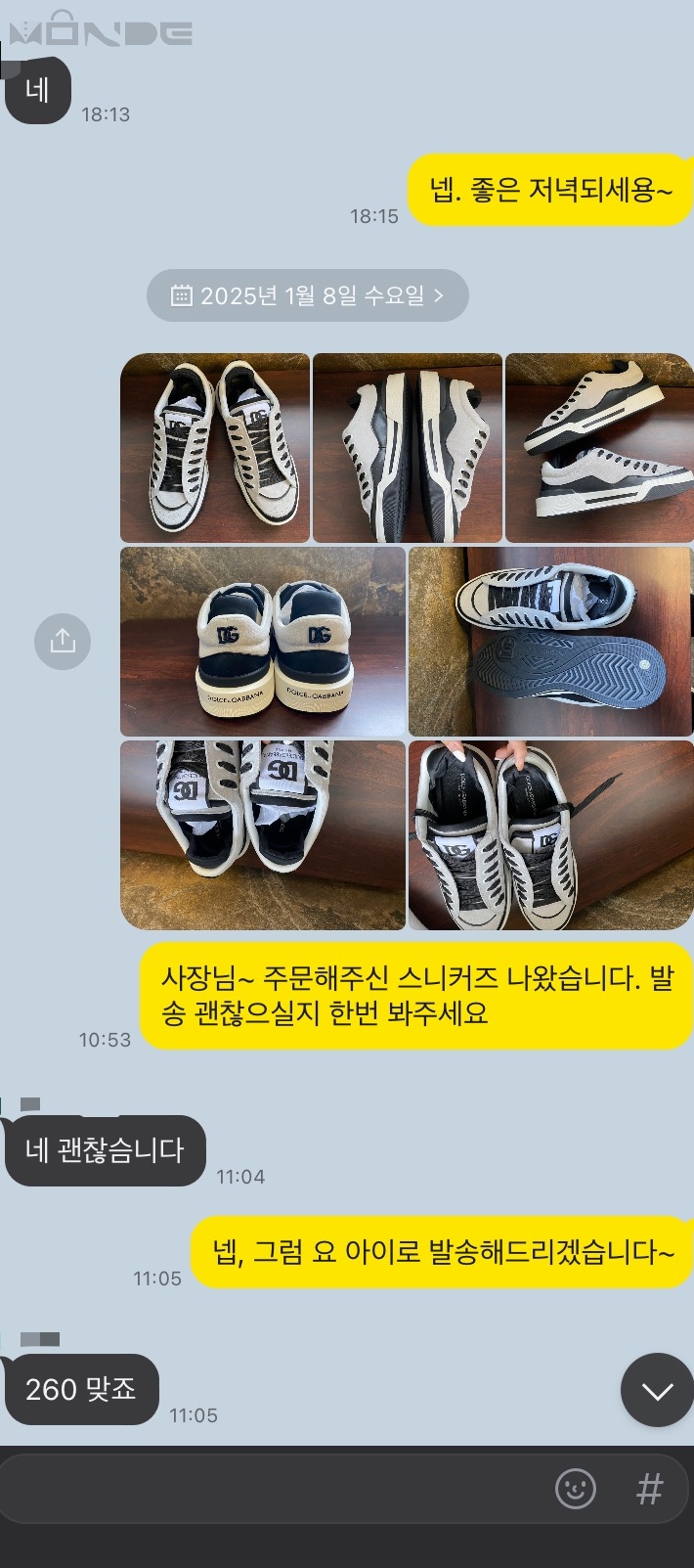Open the January 8, 2025 date chip
The width and height of the screenshot is (694, 1568).
307,295
